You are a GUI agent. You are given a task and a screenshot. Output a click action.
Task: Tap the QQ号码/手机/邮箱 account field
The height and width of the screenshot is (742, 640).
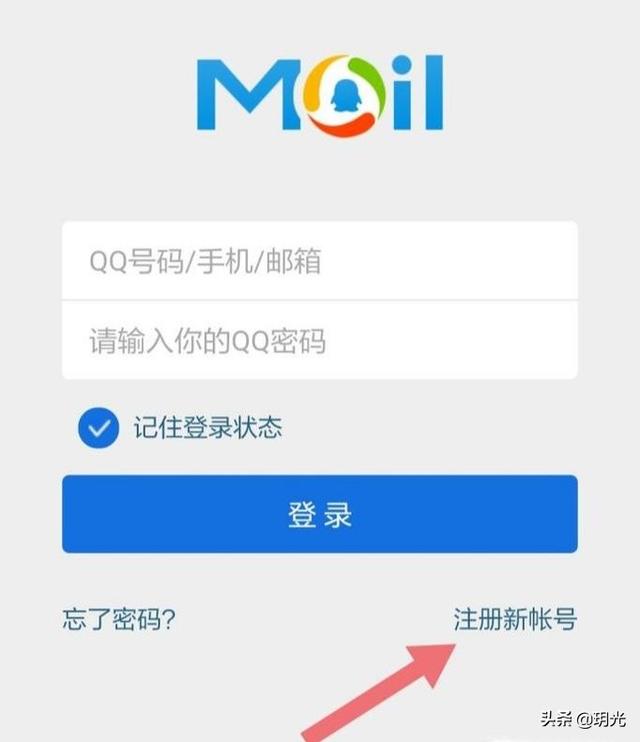pyautogui.click(x=319, y=262)
